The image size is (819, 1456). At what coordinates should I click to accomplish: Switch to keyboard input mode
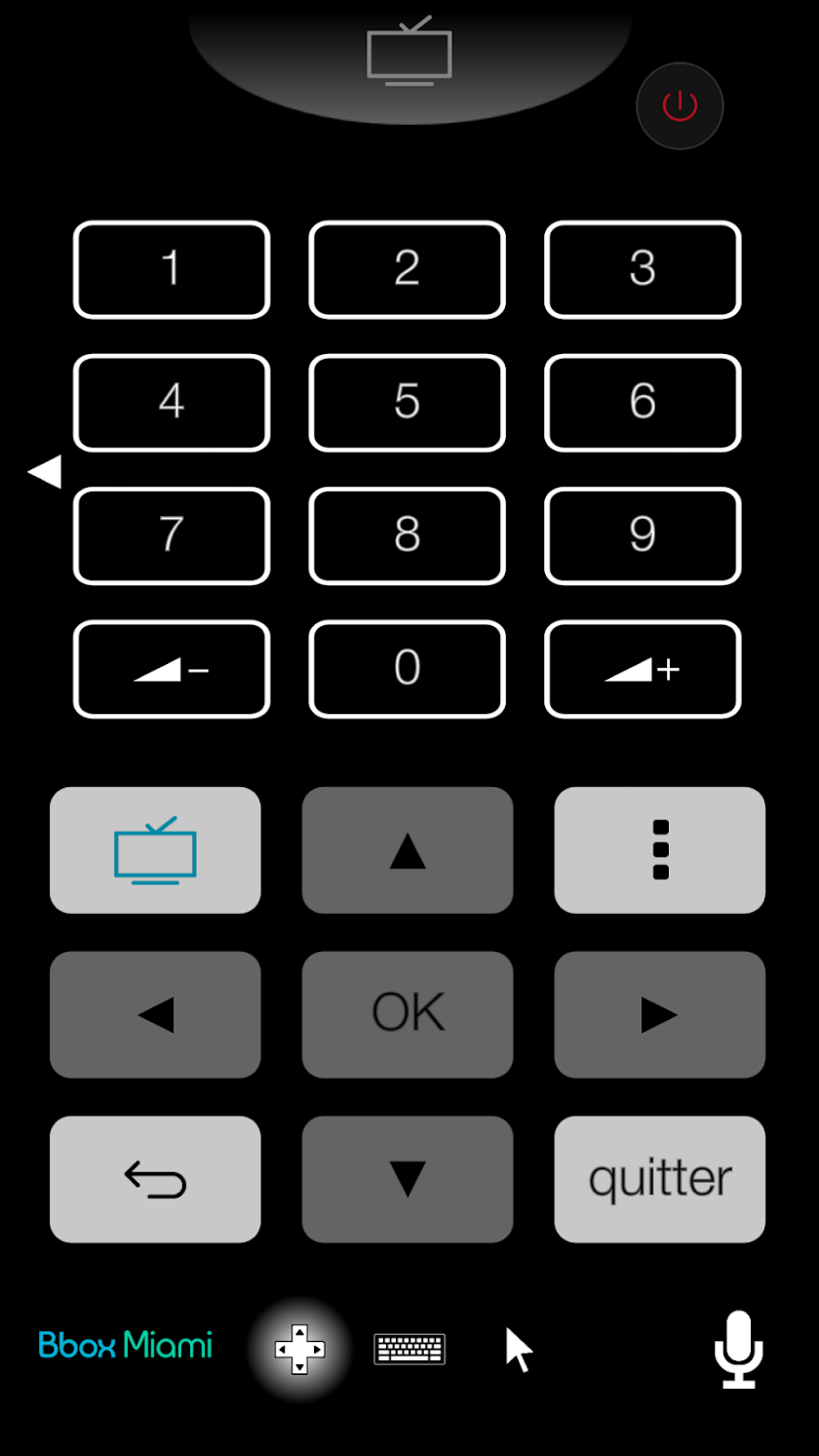(409, 1349)
